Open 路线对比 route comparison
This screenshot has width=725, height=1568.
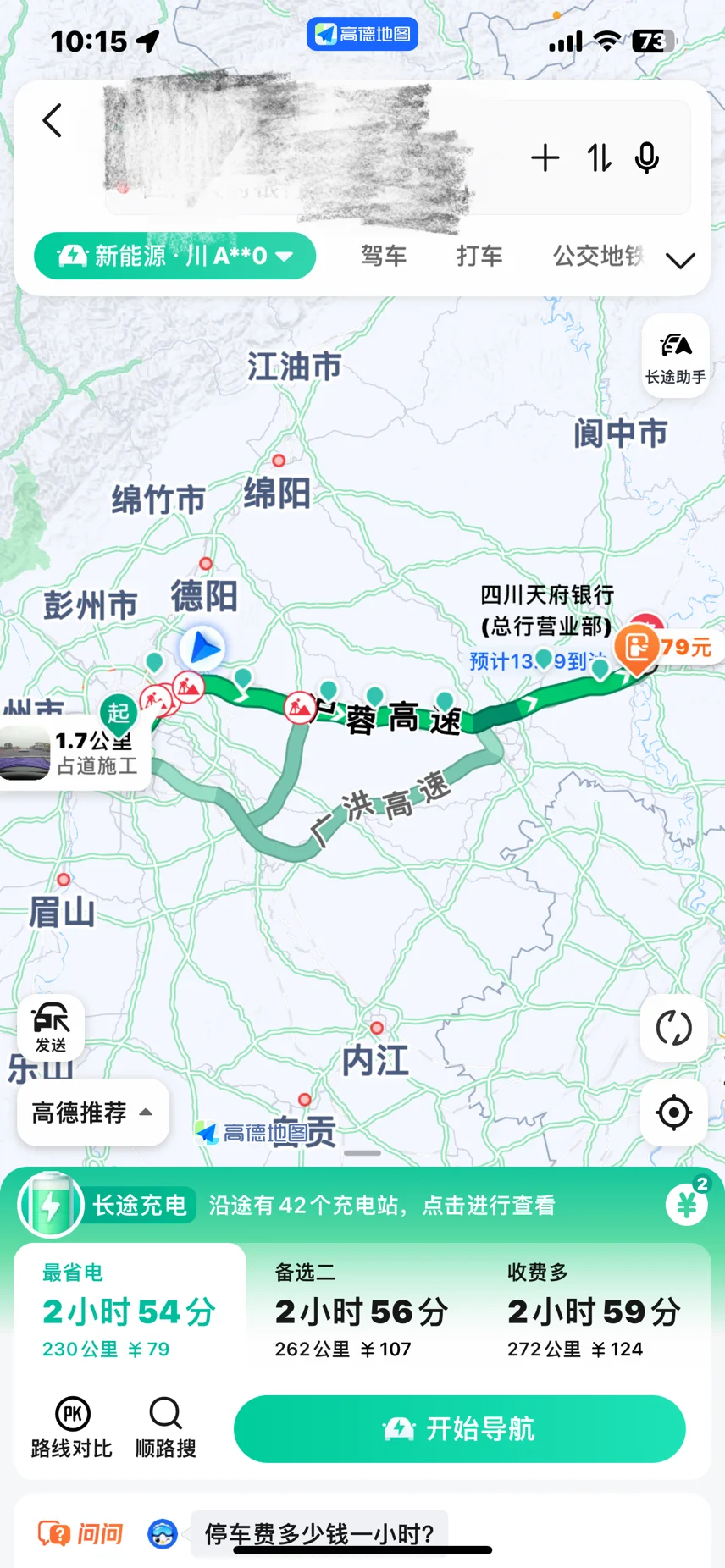point(72,1428)
